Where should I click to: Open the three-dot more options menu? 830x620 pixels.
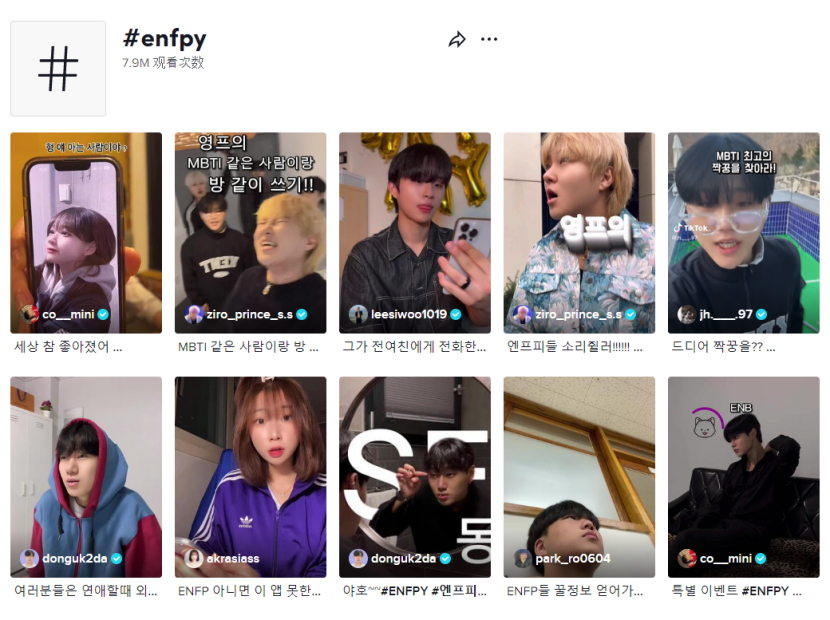(489, 40)
